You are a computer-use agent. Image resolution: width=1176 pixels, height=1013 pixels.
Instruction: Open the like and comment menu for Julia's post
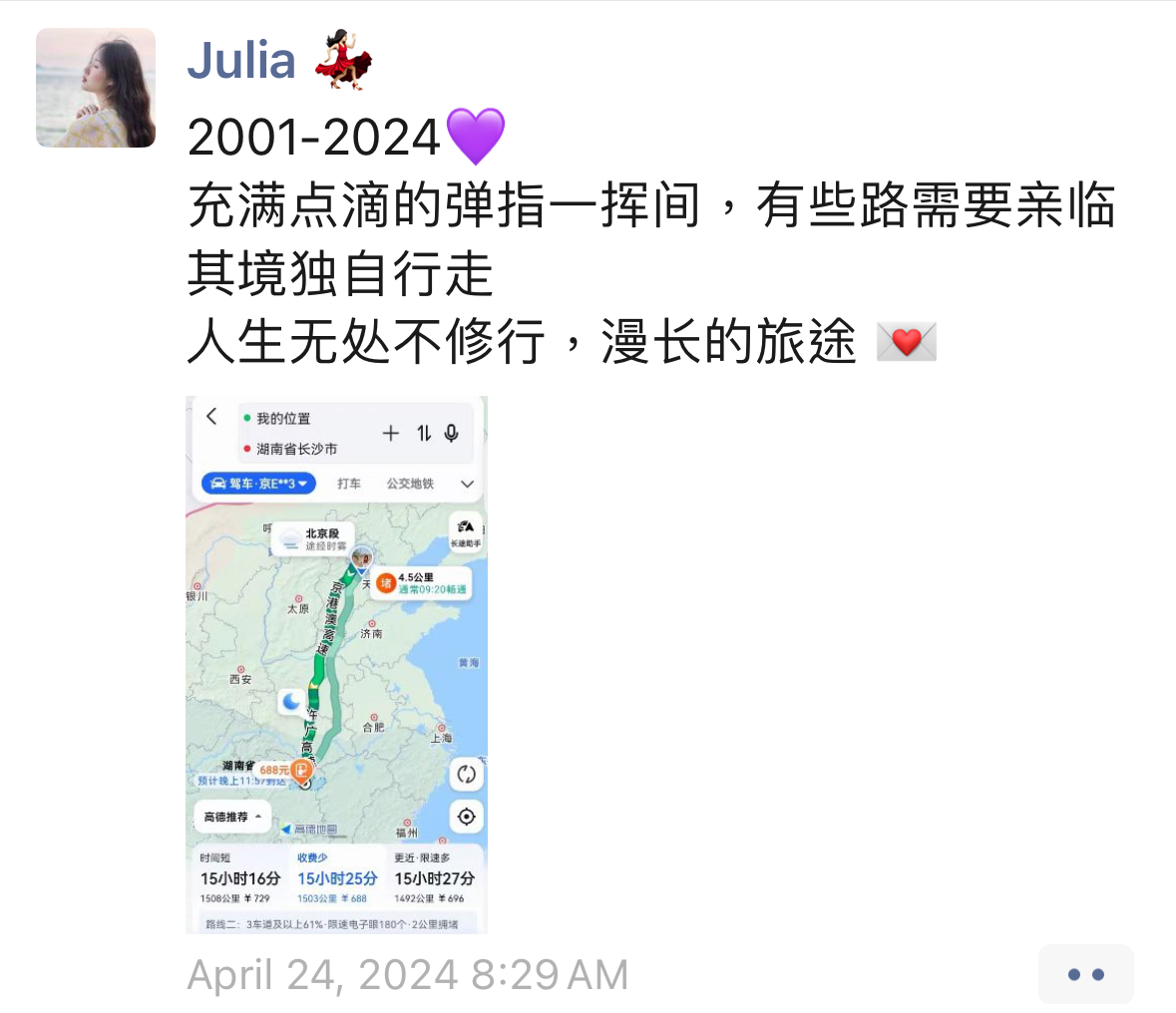point(1085,974)
